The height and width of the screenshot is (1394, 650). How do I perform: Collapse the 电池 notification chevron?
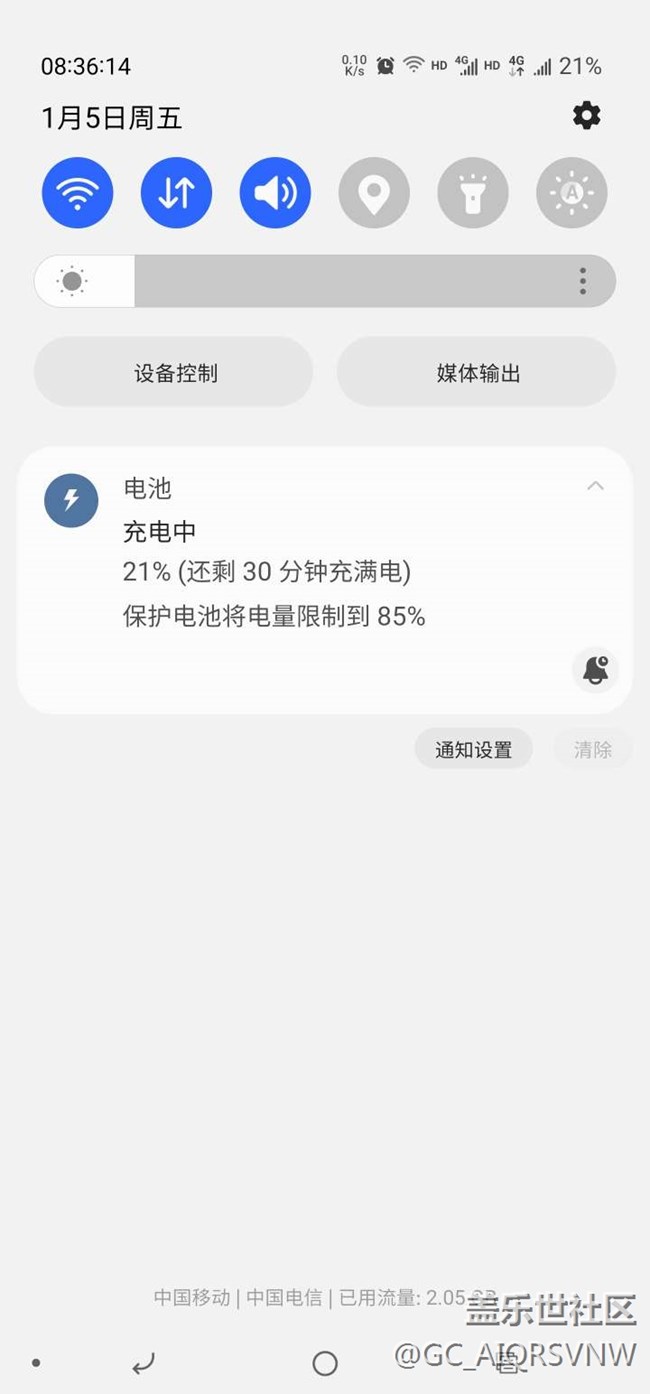[x=595, y=486]
